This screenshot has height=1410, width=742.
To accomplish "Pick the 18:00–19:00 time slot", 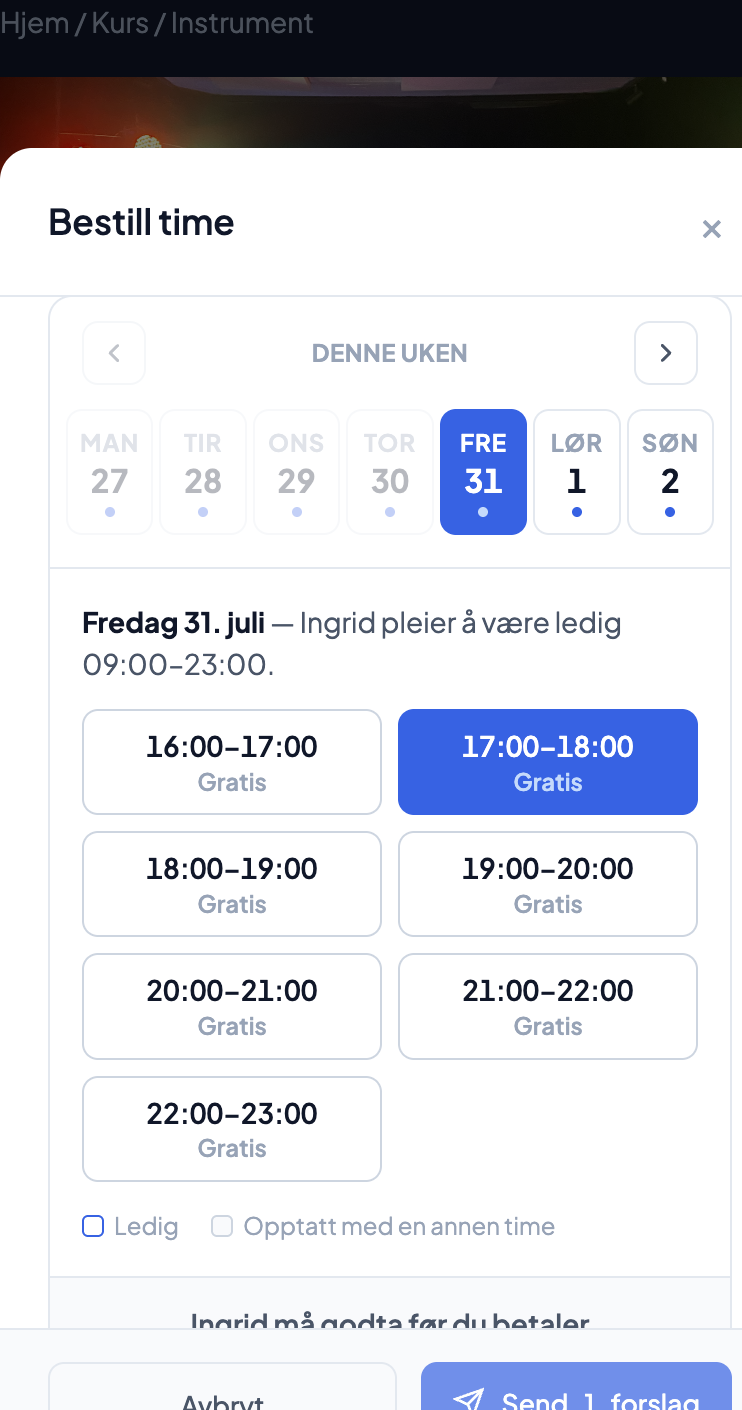I will click(x=232, y=884).
